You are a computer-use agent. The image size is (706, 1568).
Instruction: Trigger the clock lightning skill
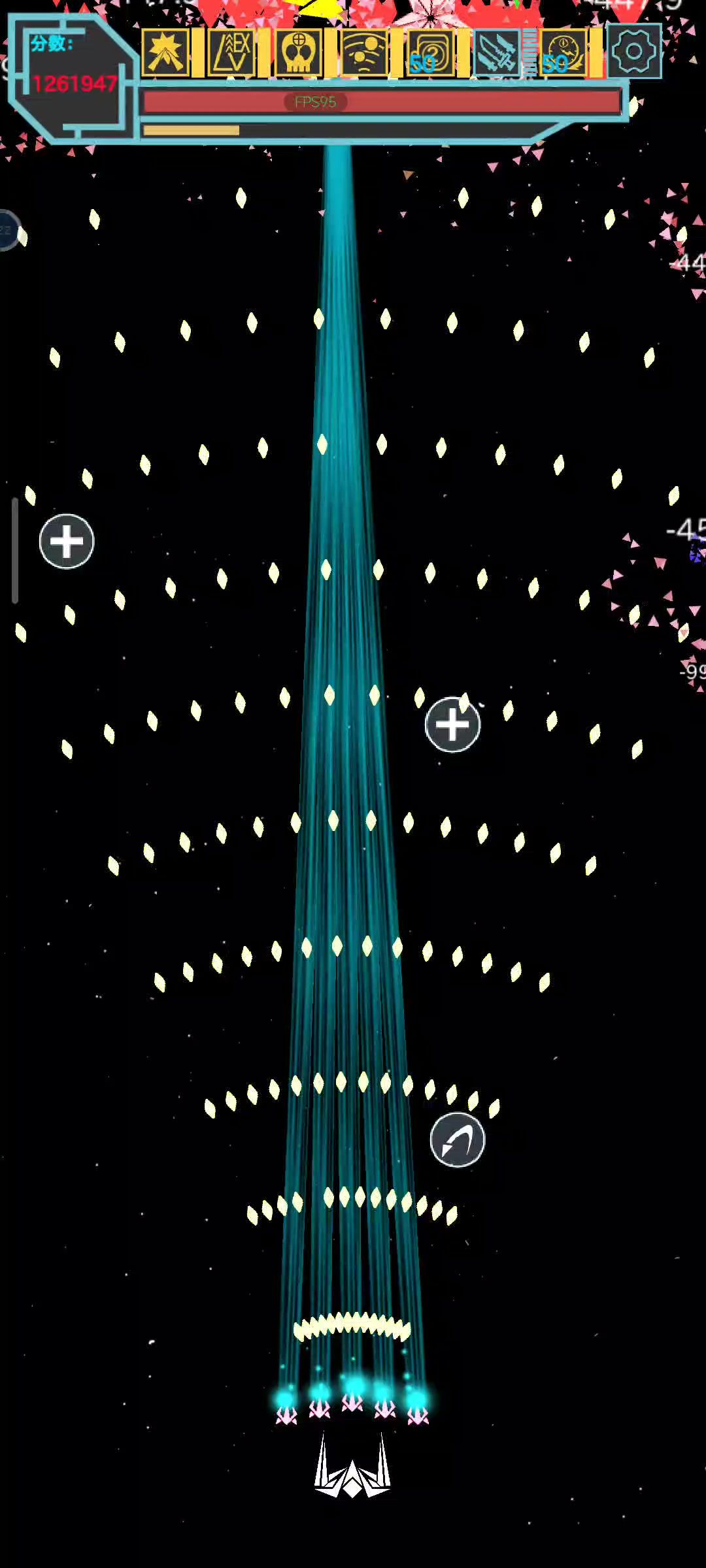click(563, 52)
